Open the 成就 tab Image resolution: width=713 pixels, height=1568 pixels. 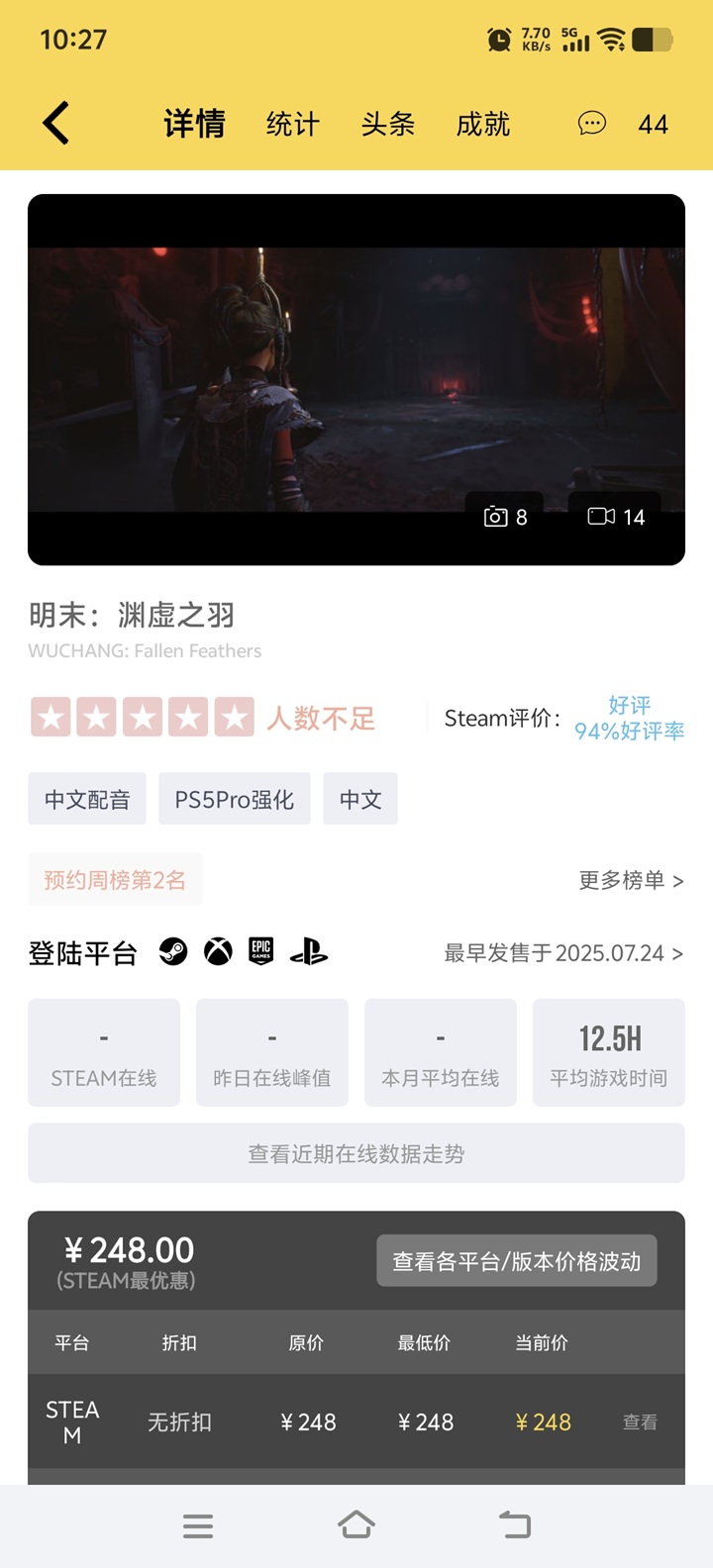482,125
